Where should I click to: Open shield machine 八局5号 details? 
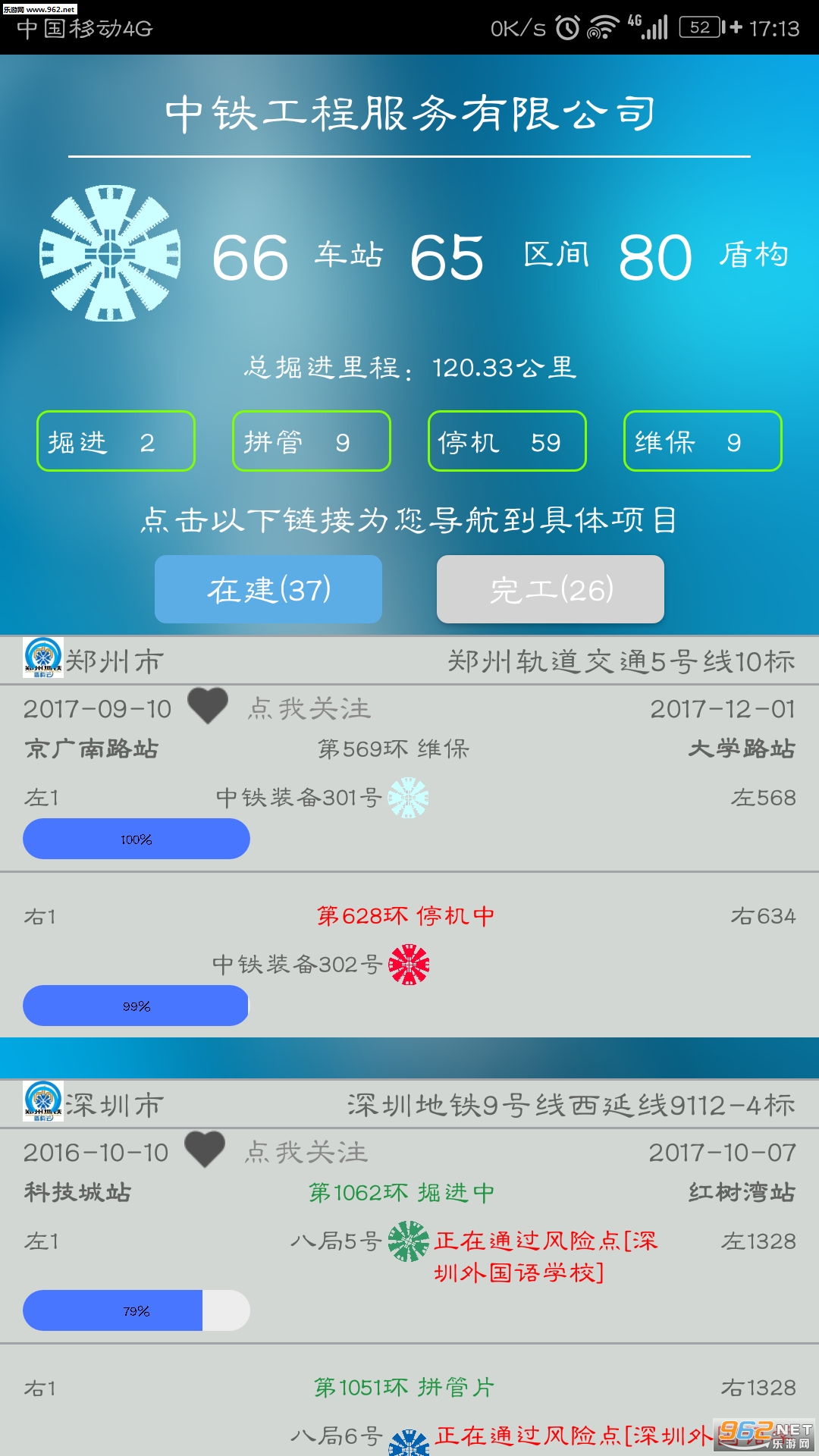click(x=336, y=1241)
